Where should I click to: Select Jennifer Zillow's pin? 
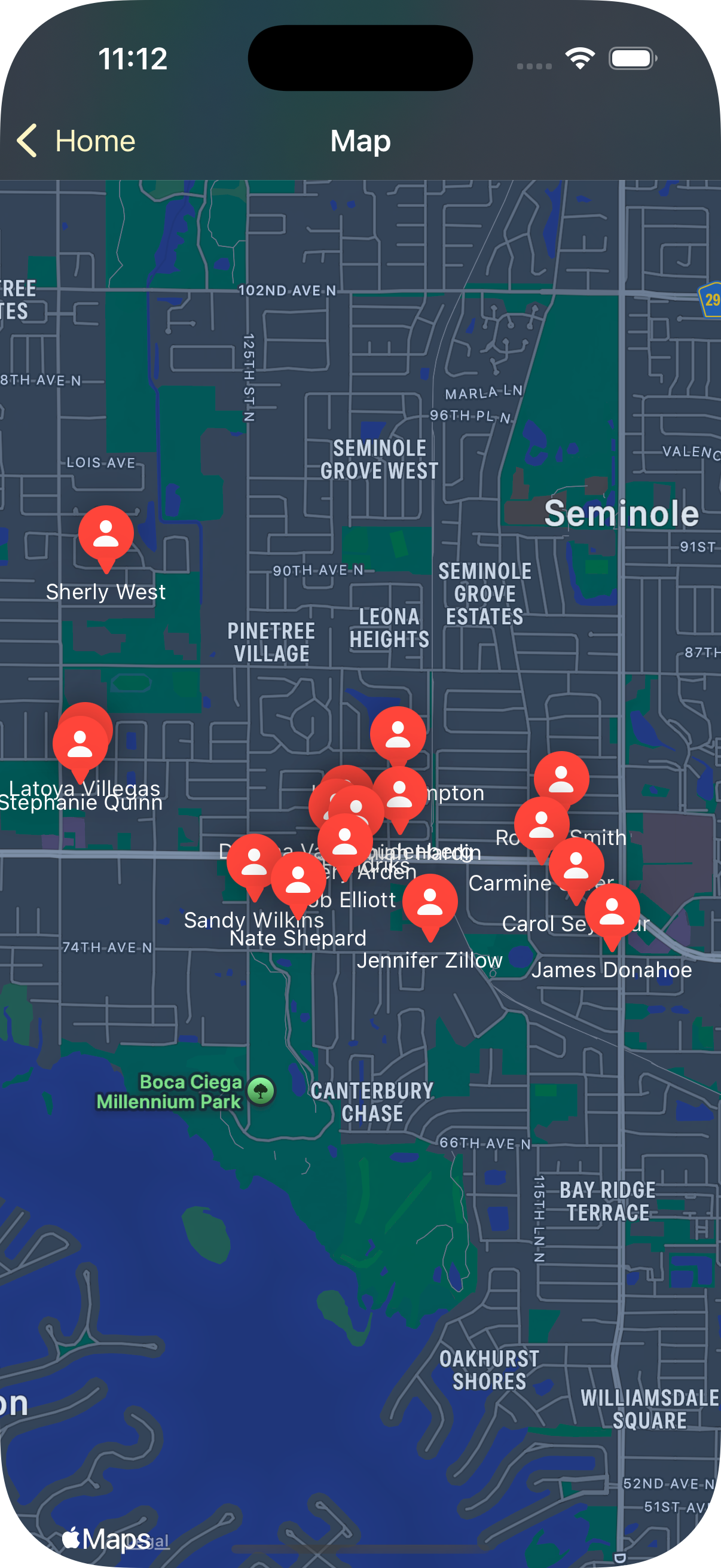430,901
